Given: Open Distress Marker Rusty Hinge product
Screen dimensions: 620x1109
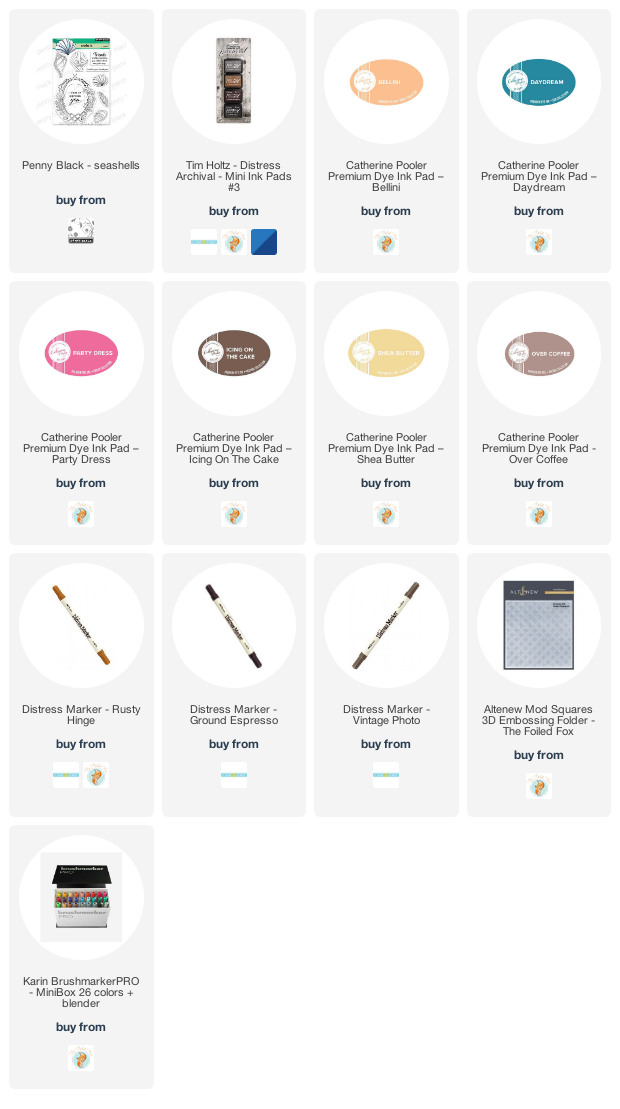Looking at the screenshot, I should pyautogui.click(x=81, y=625).
